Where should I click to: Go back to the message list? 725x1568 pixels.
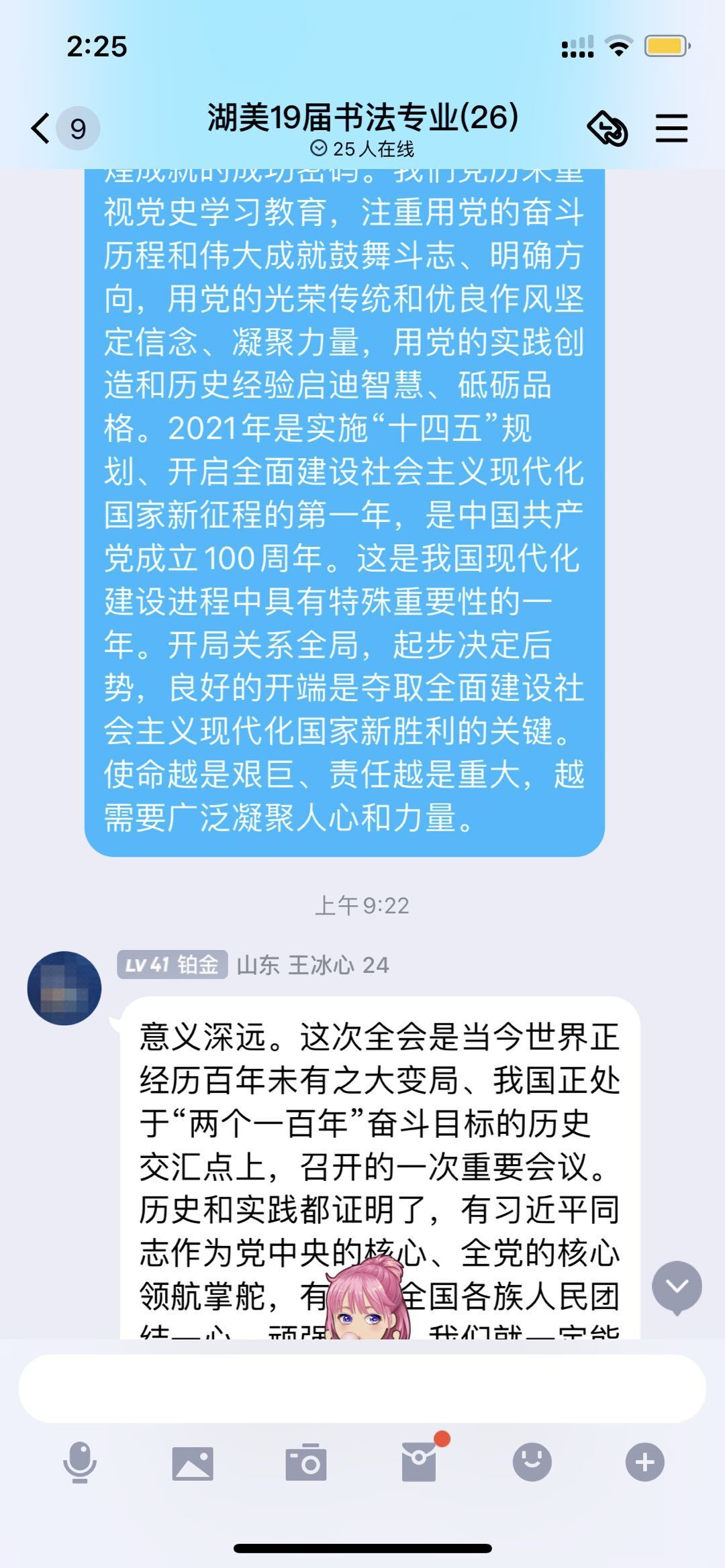(42, 128)
